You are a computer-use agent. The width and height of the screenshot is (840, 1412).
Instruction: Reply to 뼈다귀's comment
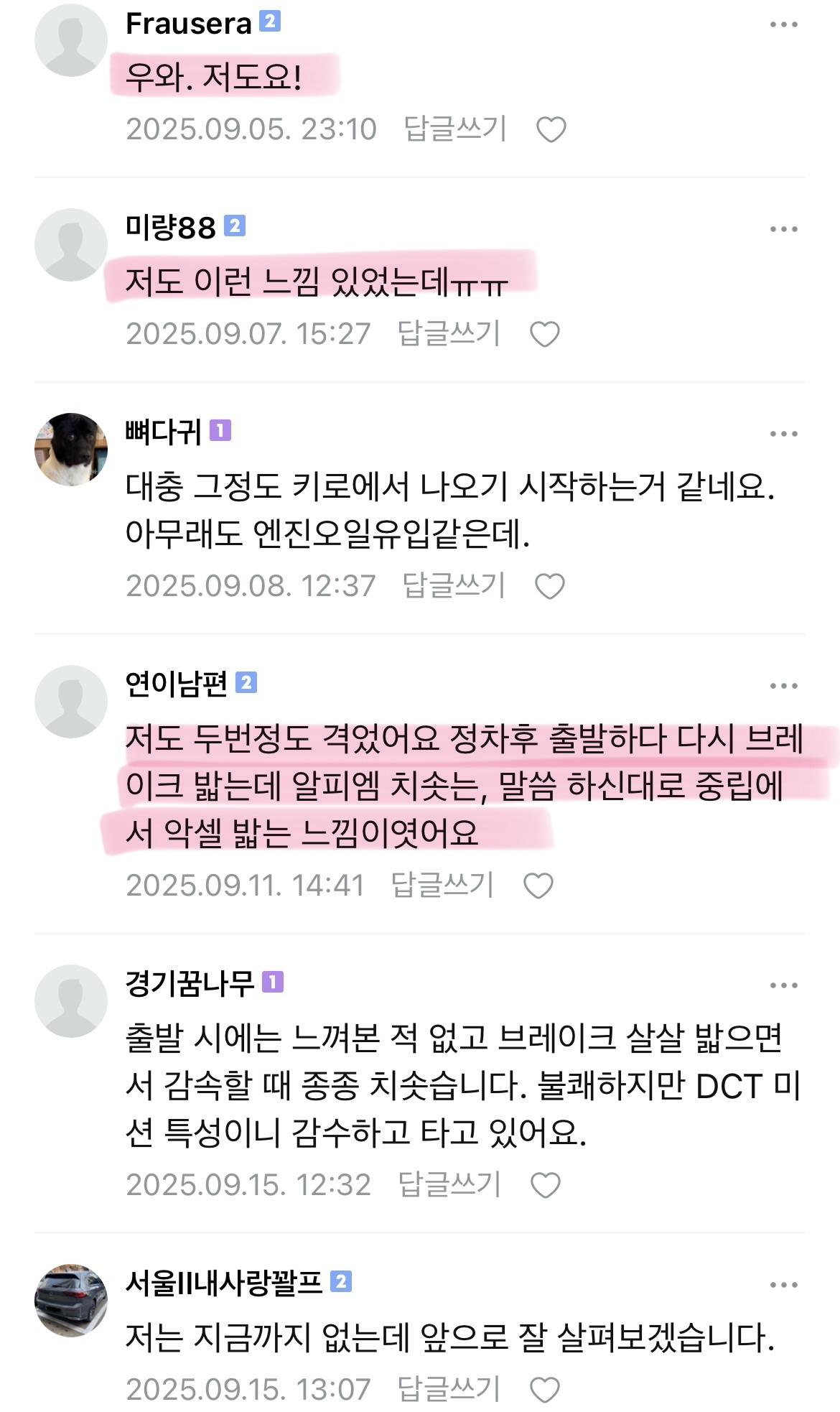tap(454, 586)
